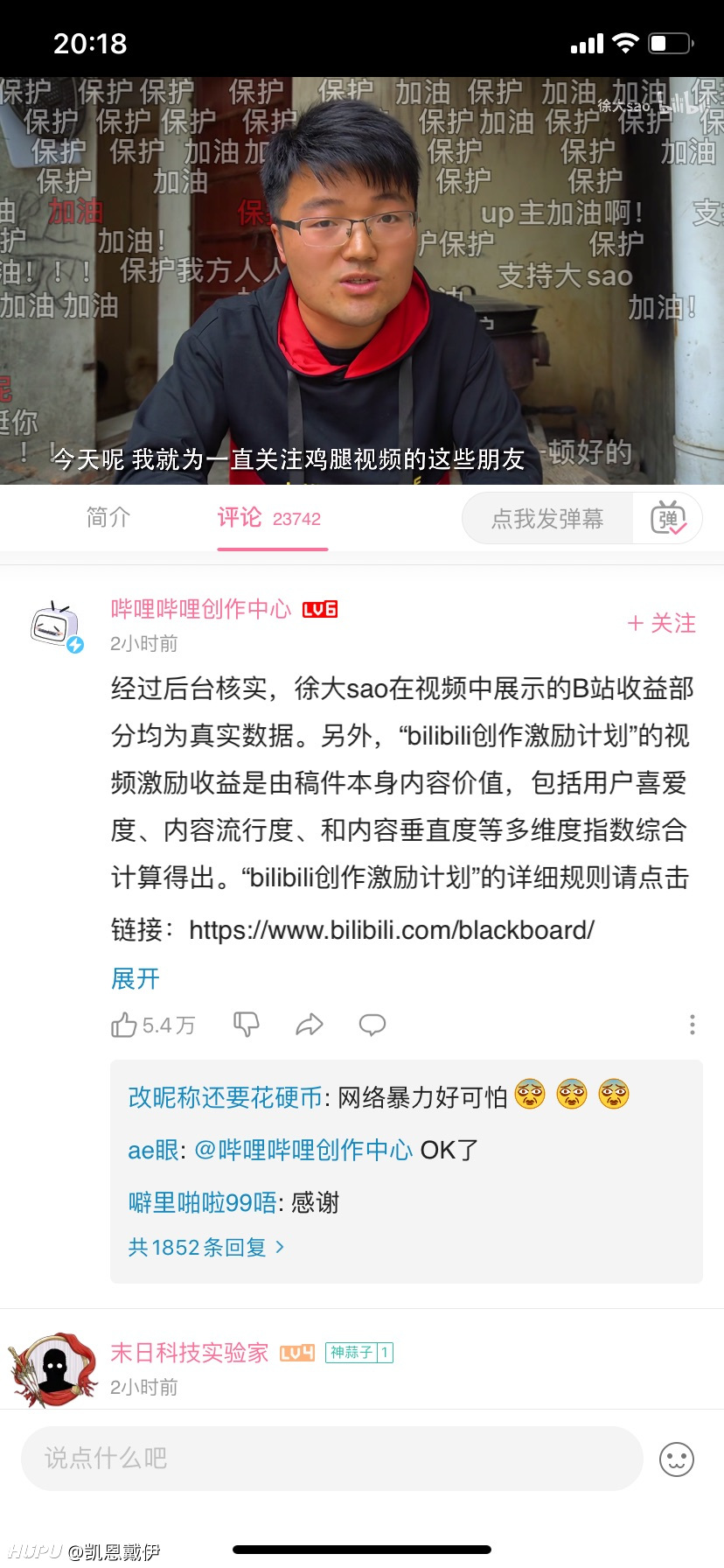Image resolution: width=724 pixels, height=1568 pixels.
Task: Follow 哔哩哔哩创作中心 with 关注 button
Action: click(x=662, y=623)
